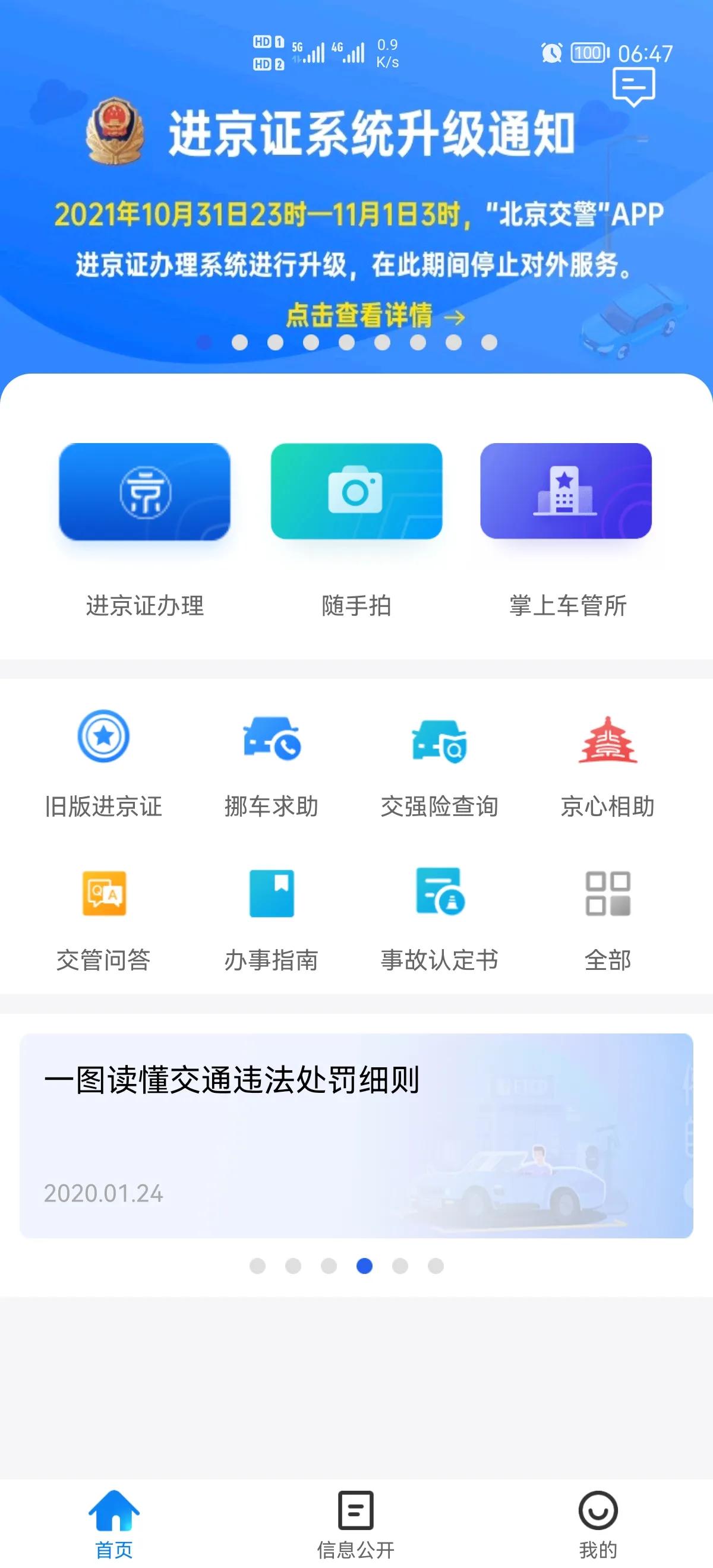Tap 点击查看详情 to view notice details
This screenshot has width=713, height=1568.
coord(376,314)
